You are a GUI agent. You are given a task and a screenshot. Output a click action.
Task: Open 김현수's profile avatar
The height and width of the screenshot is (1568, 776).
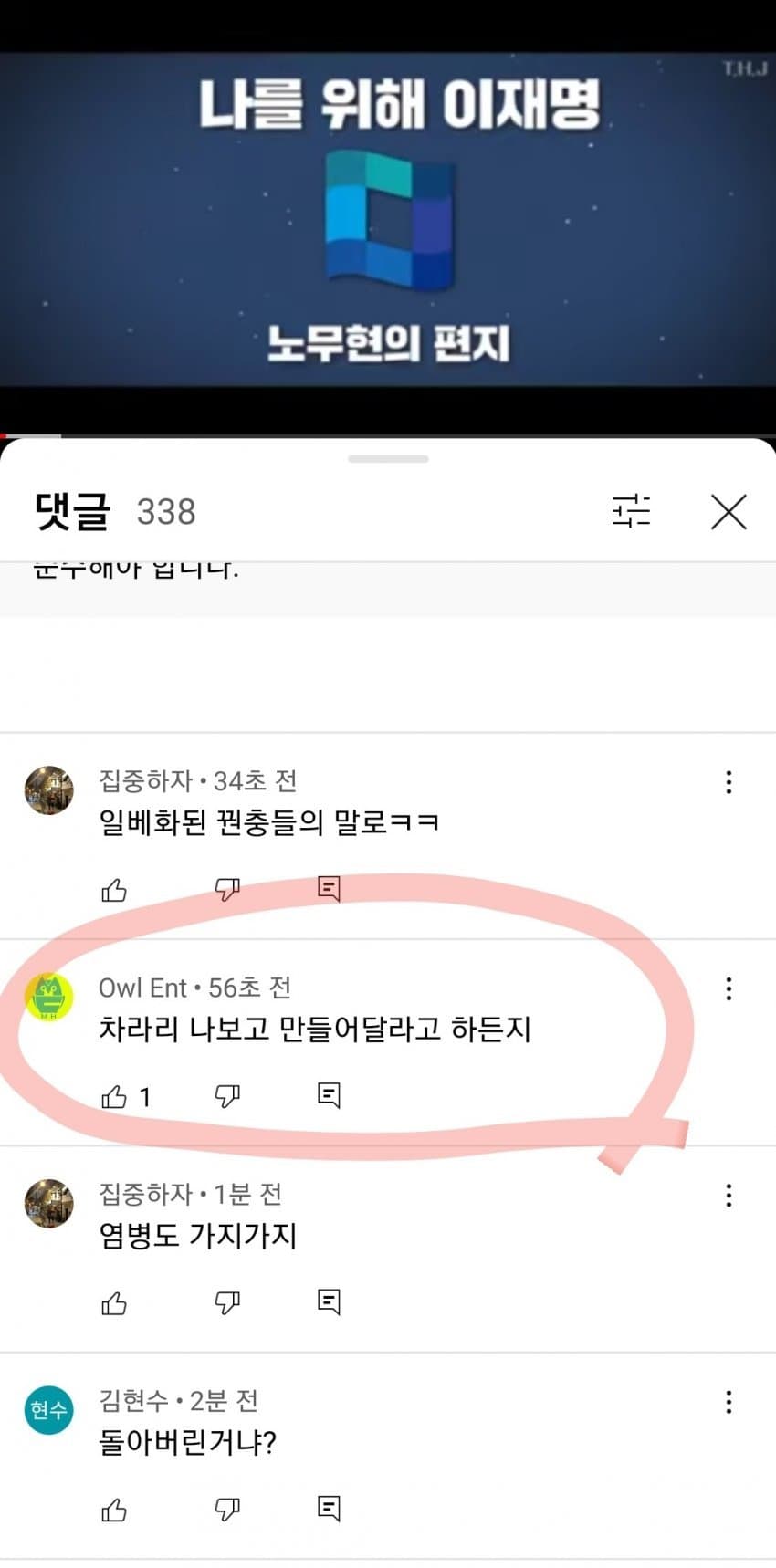48,1410
